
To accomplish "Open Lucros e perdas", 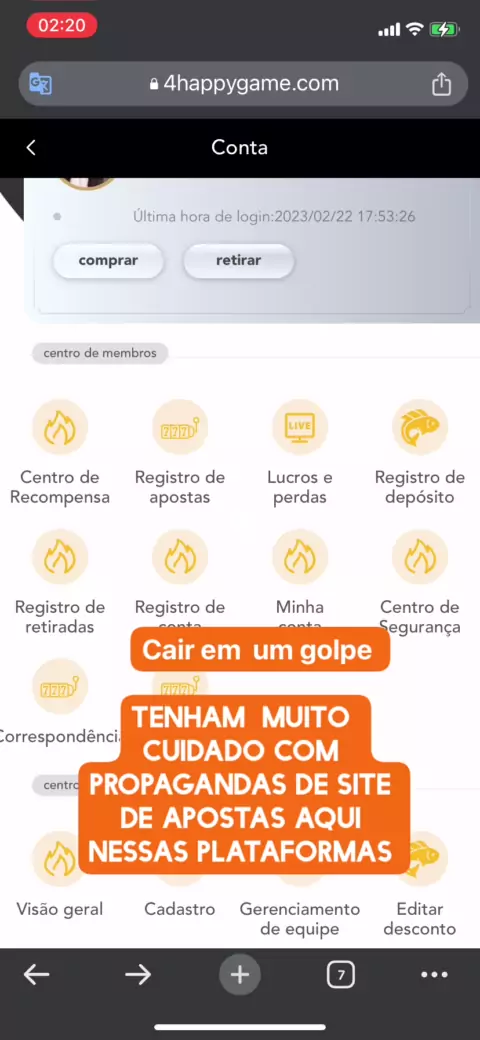I will [x=300, y=451].
